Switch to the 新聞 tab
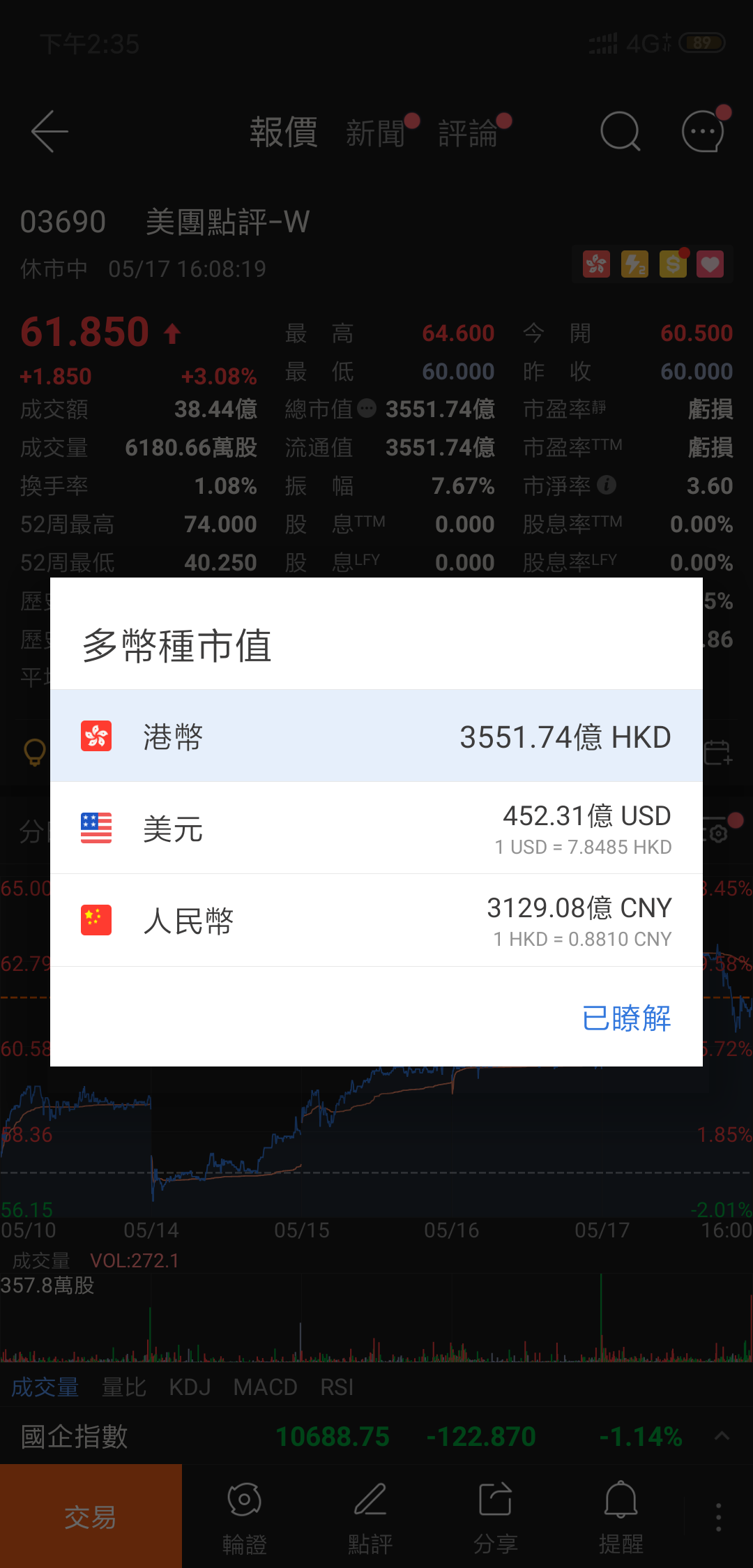This screenshot has width=753, height=1568. point(376,133)
